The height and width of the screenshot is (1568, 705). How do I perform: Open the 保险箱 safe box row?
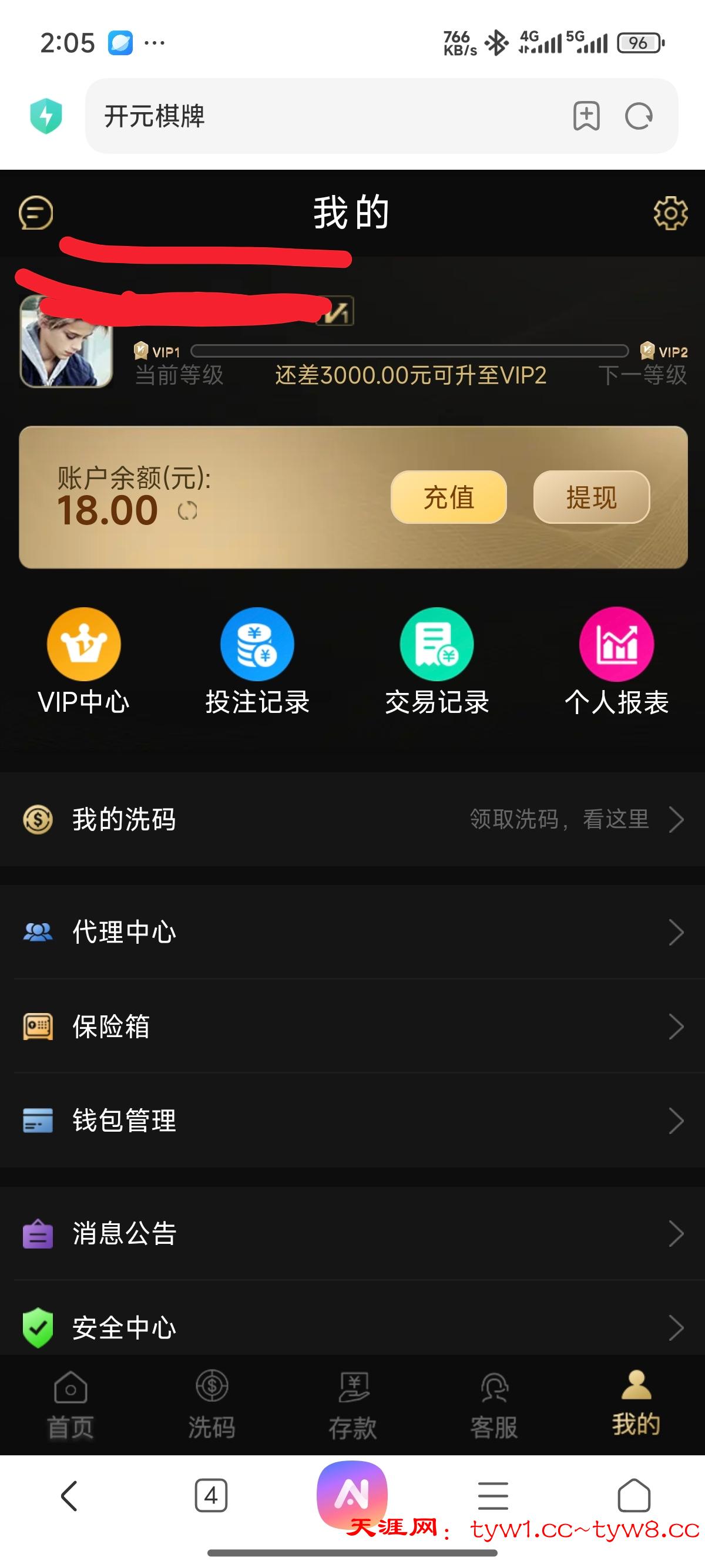point(352,1027)
